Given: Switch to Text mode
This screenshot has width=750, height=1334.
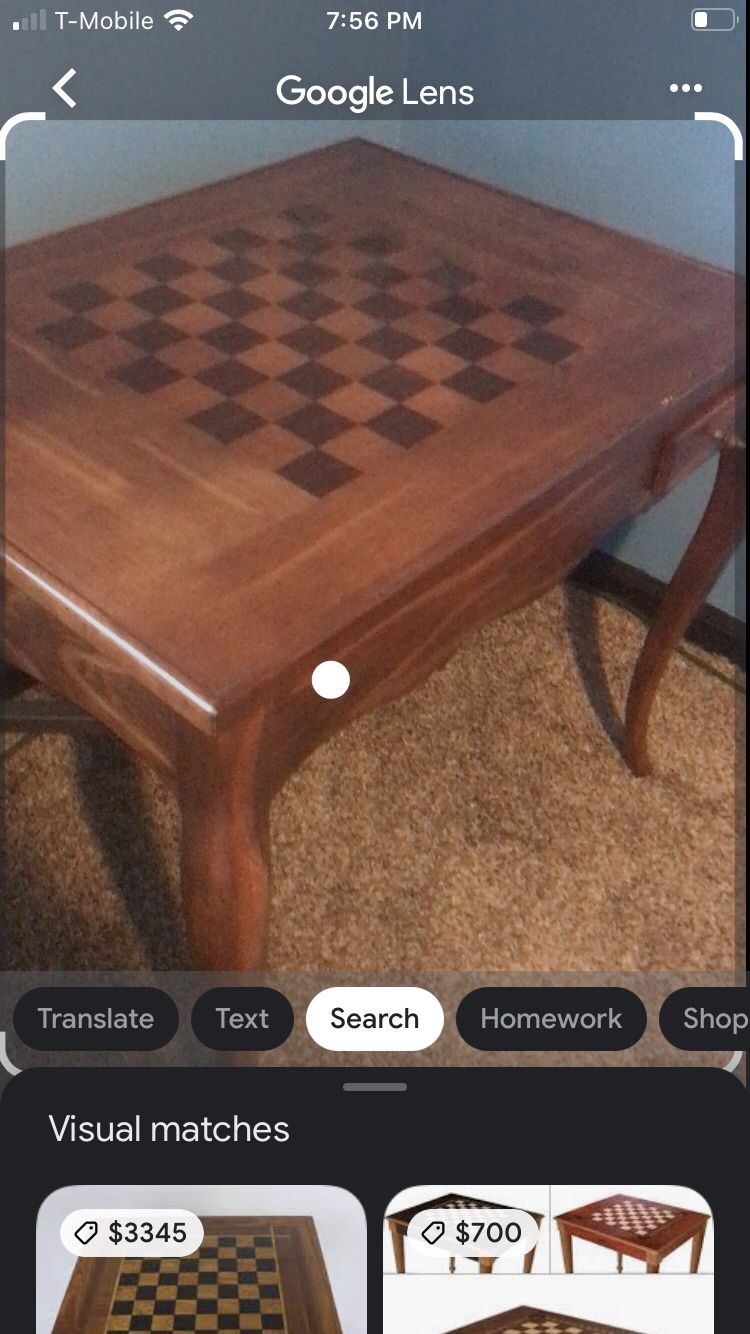Looking at the screenshot, I should tap(242, 1019).
